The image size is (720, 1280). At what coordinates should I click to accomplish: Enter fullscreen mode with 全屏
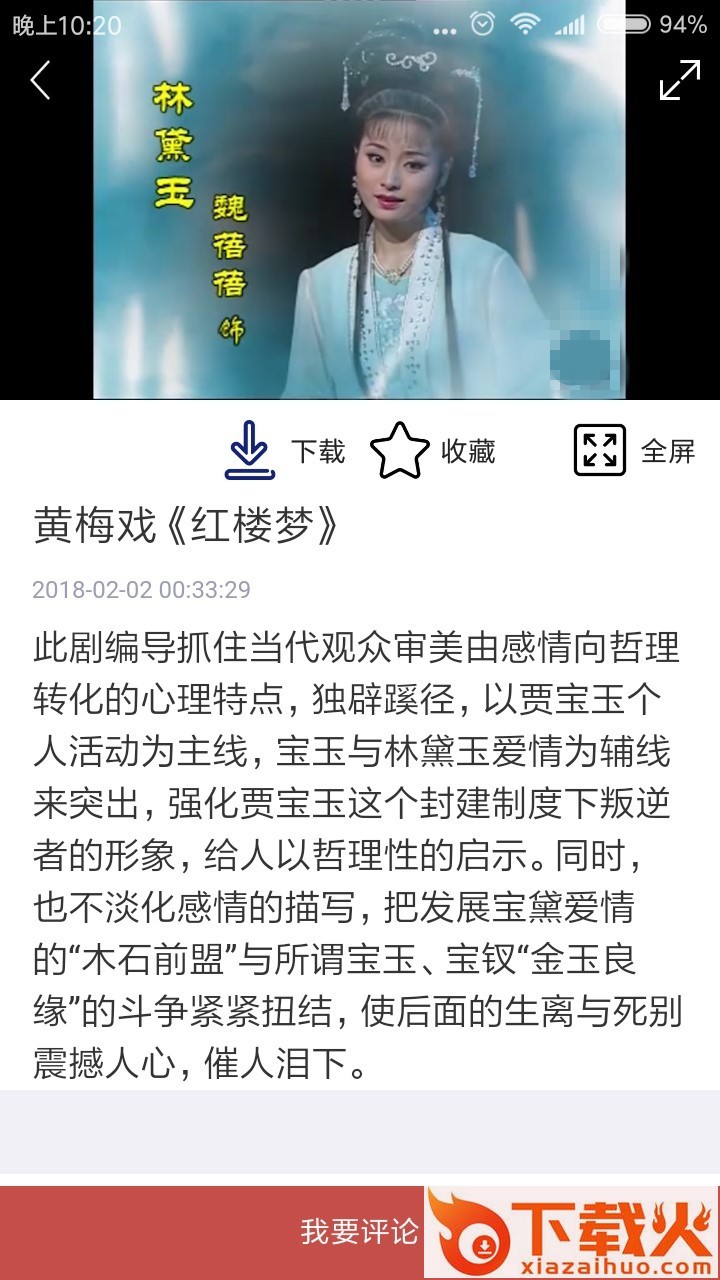click(634, 451)
